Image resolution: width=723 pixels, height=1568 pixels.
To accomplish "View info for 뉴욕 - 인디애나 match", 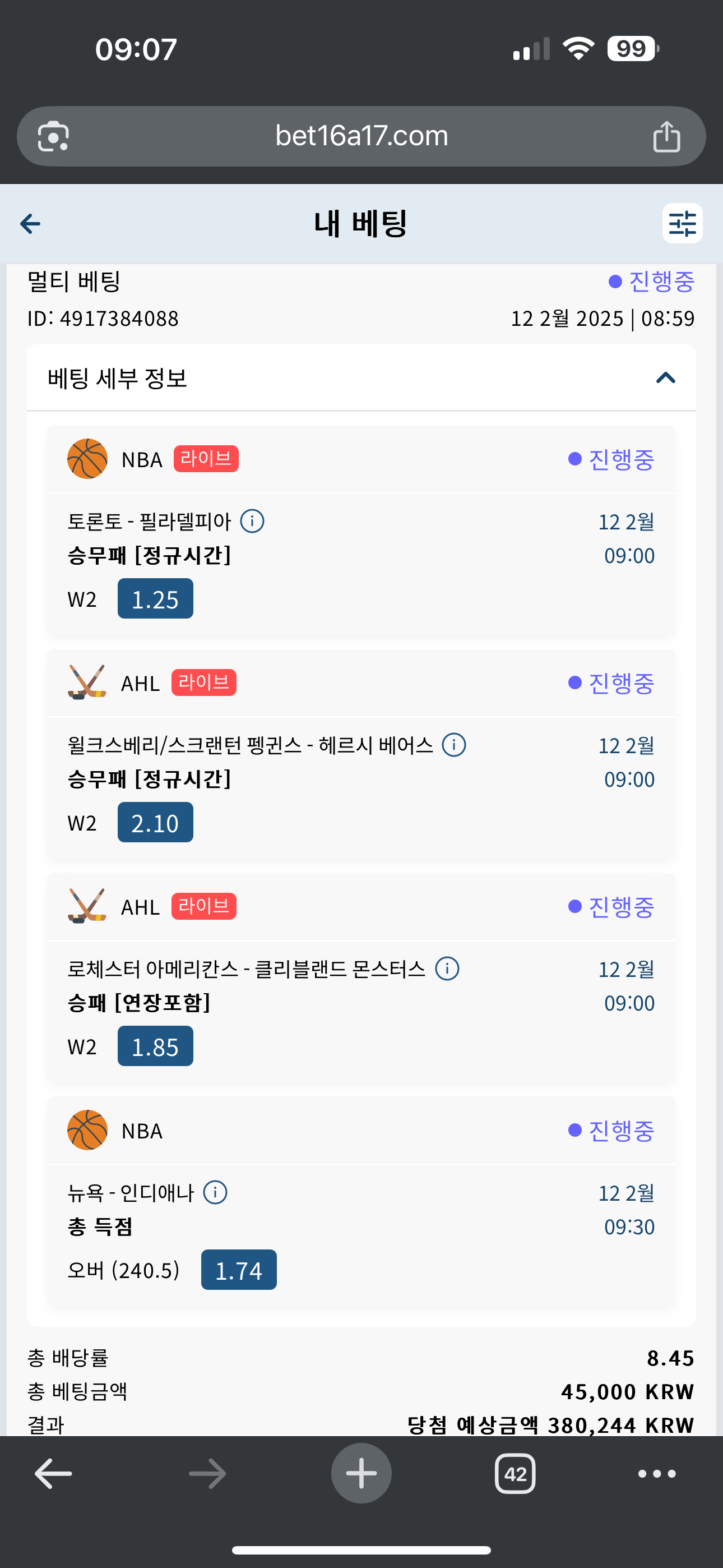I will [215, 1192].
